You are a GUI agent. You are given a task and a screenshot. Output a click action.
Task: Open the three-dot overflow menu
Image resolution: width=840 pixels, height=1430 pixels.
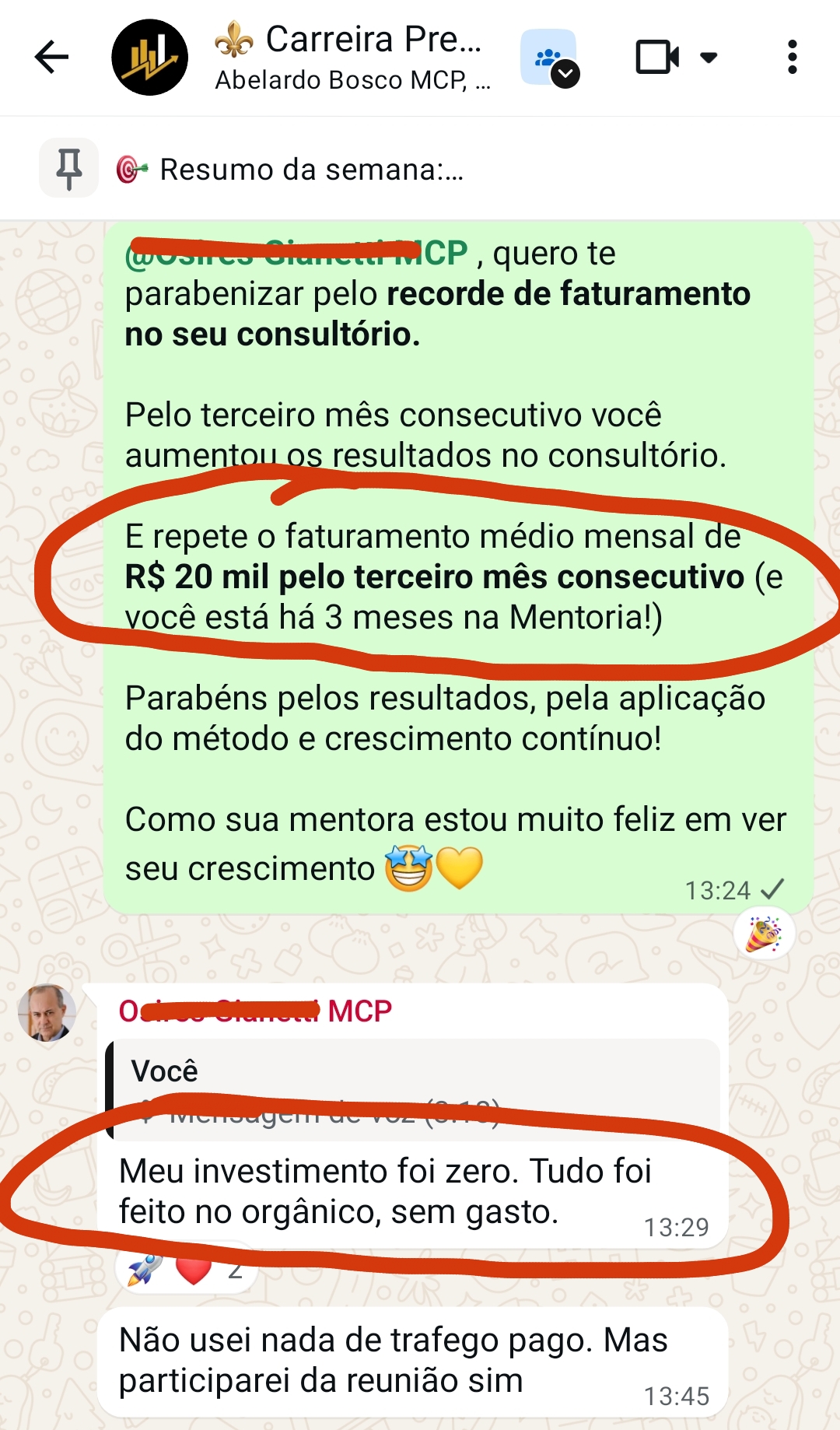pyautogui.click(x=793, y=57)
